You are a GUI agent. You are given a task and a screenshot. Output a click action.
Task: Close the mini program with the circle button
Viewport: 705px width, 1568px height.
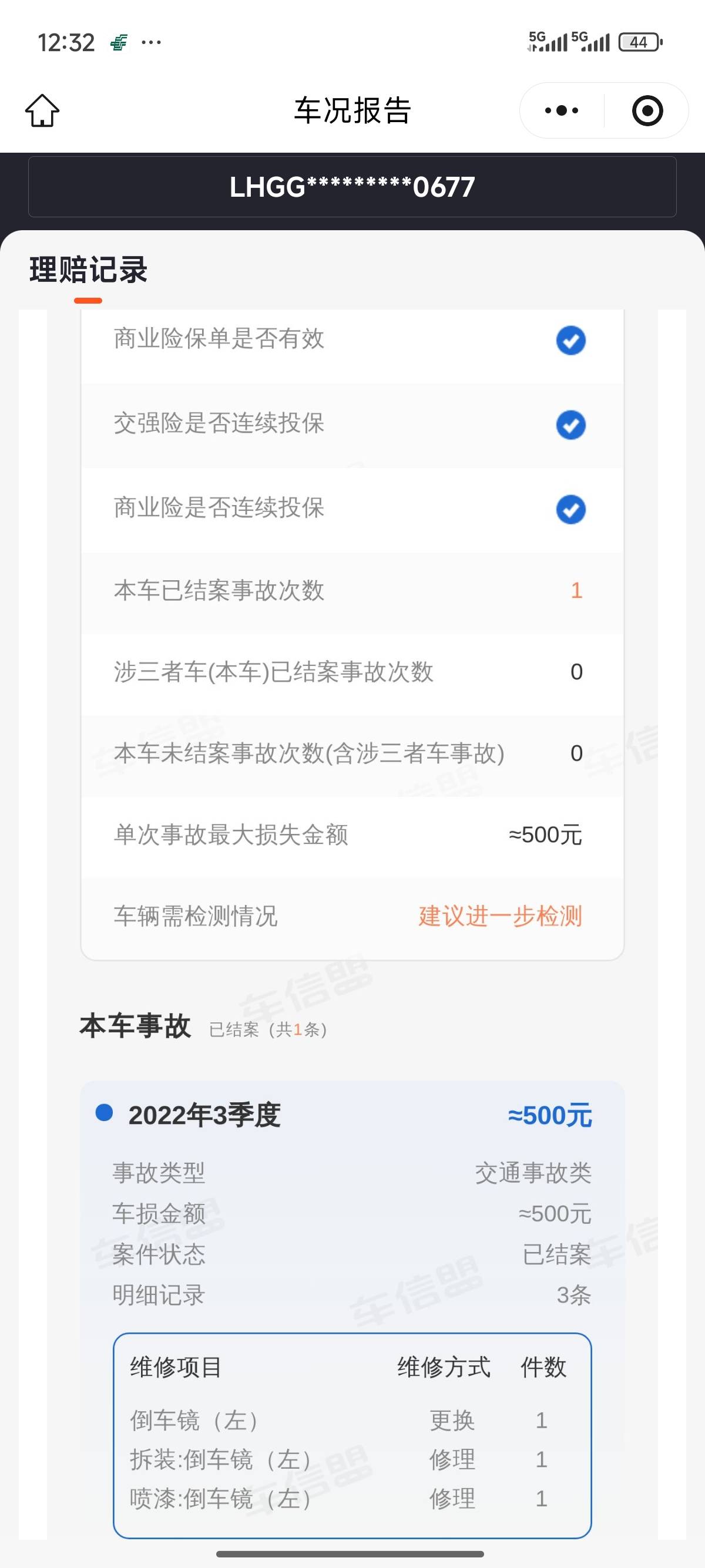click(x=647, y=111)
